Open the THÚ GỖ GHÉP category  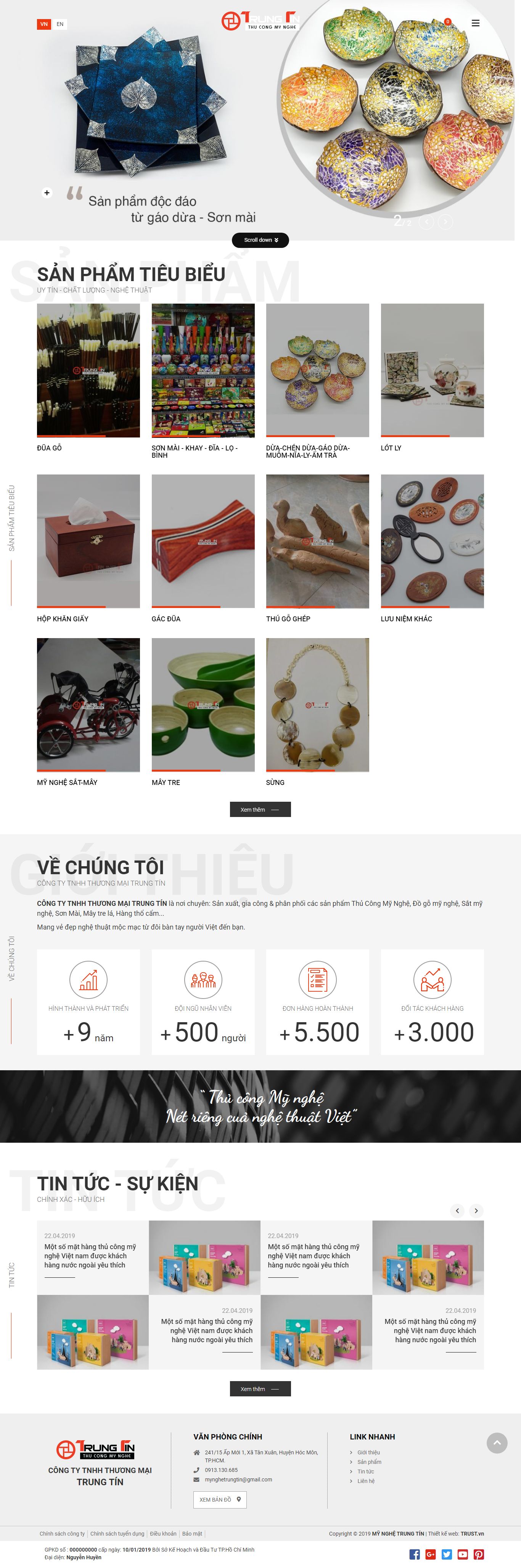click(x=317, y=540)
